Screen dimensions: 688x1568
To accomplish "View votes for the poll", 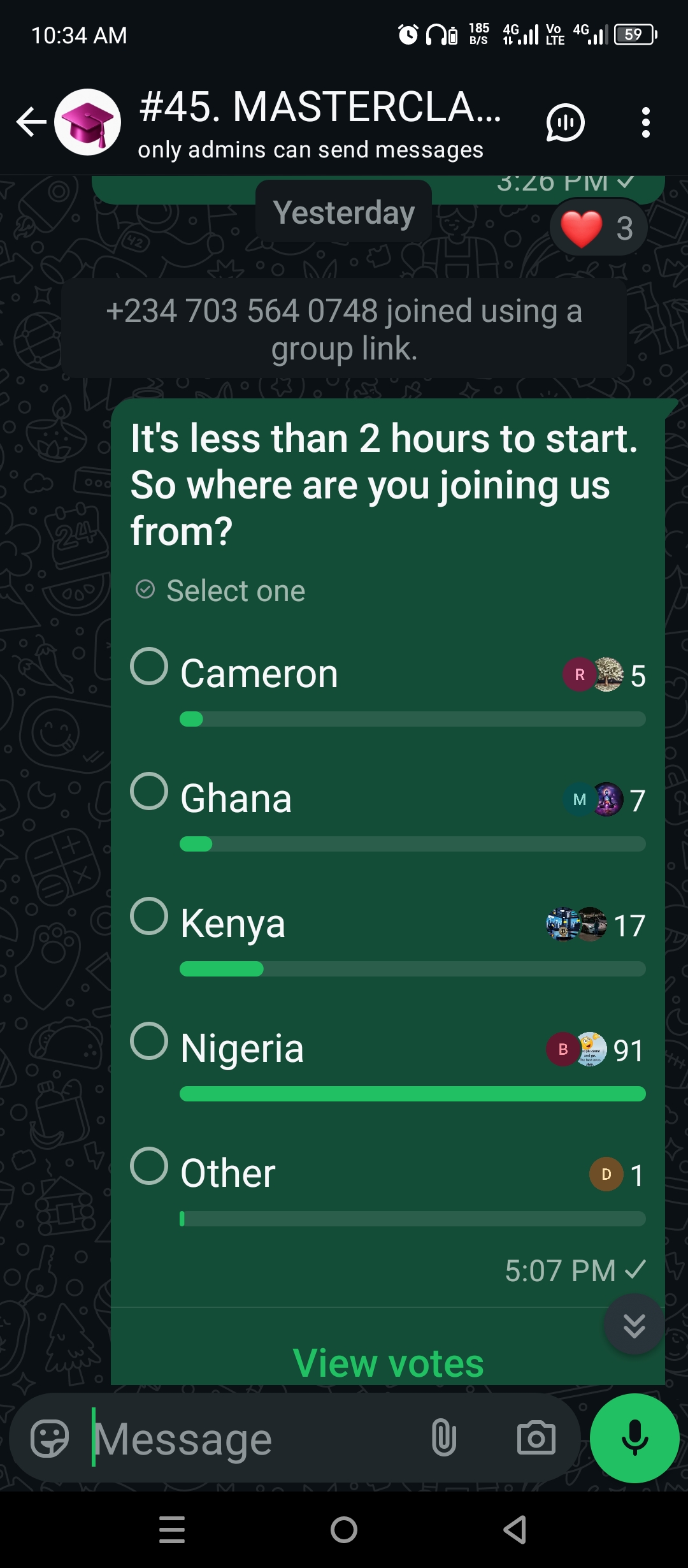I will pos(388,1363).
